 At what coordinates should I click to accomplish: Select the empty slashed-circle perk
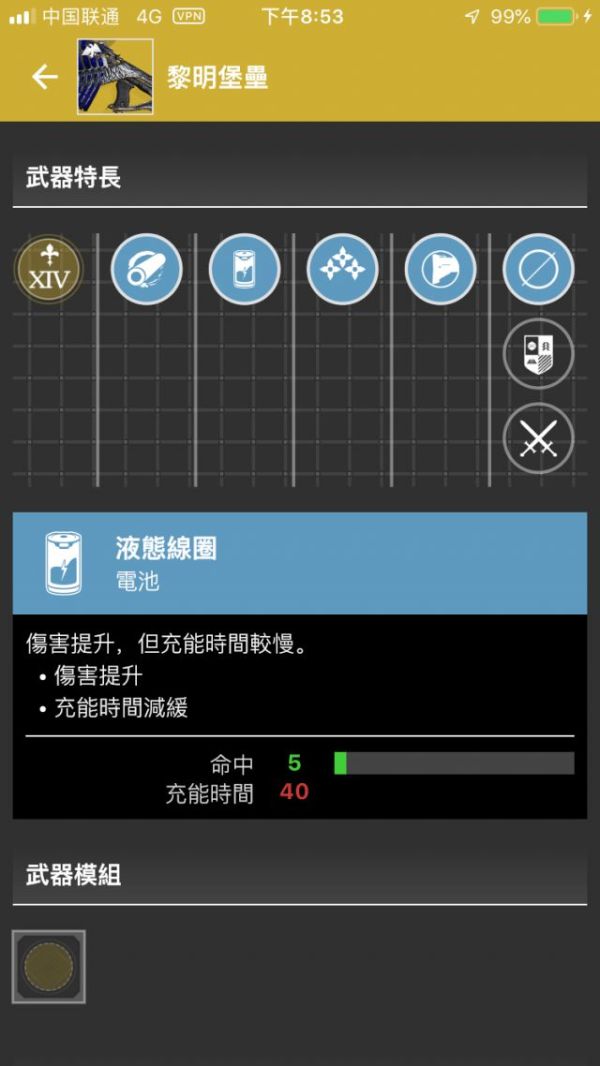tap(538, 269)
